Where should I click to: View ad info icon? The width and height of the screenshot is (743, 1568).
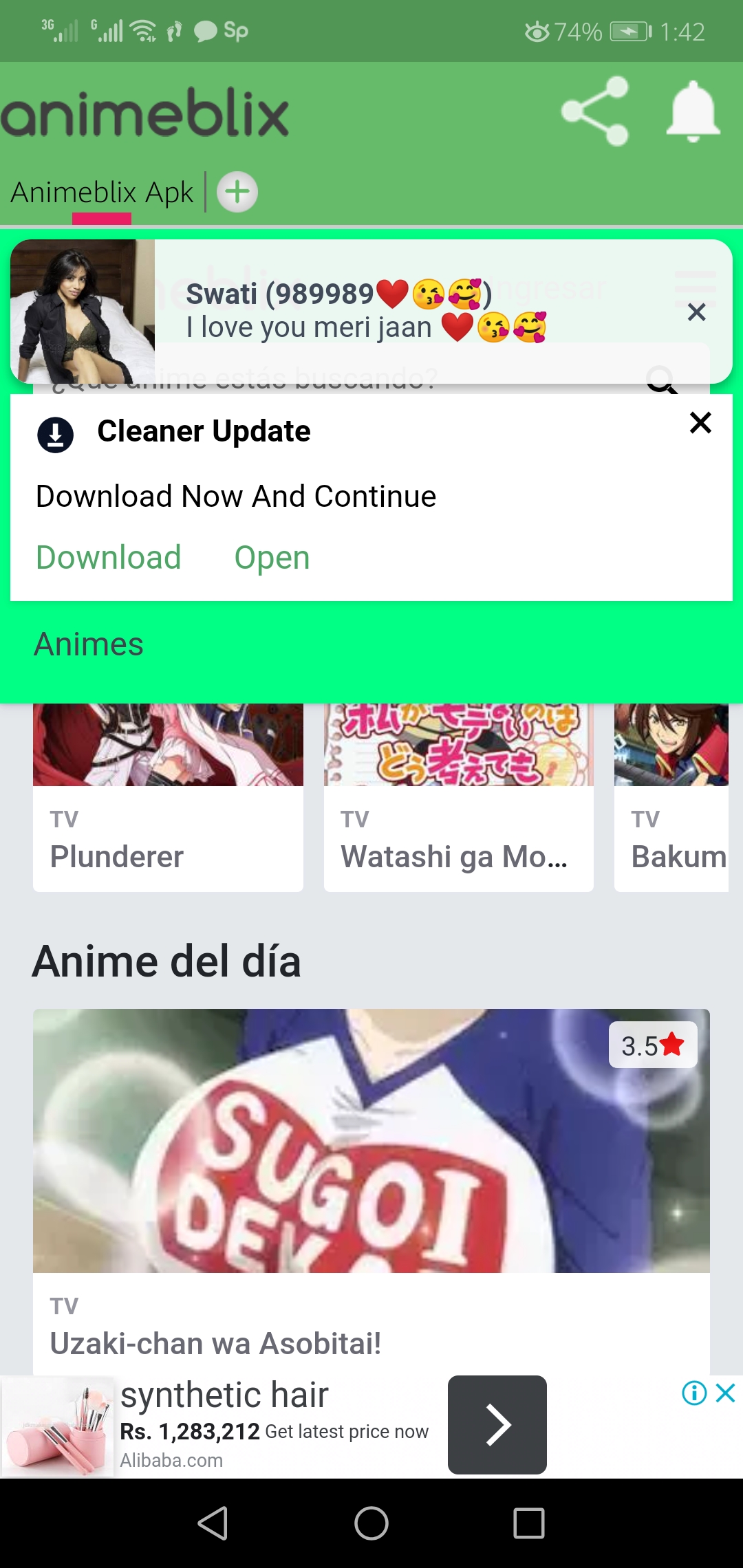click(x=694, y=1393)
